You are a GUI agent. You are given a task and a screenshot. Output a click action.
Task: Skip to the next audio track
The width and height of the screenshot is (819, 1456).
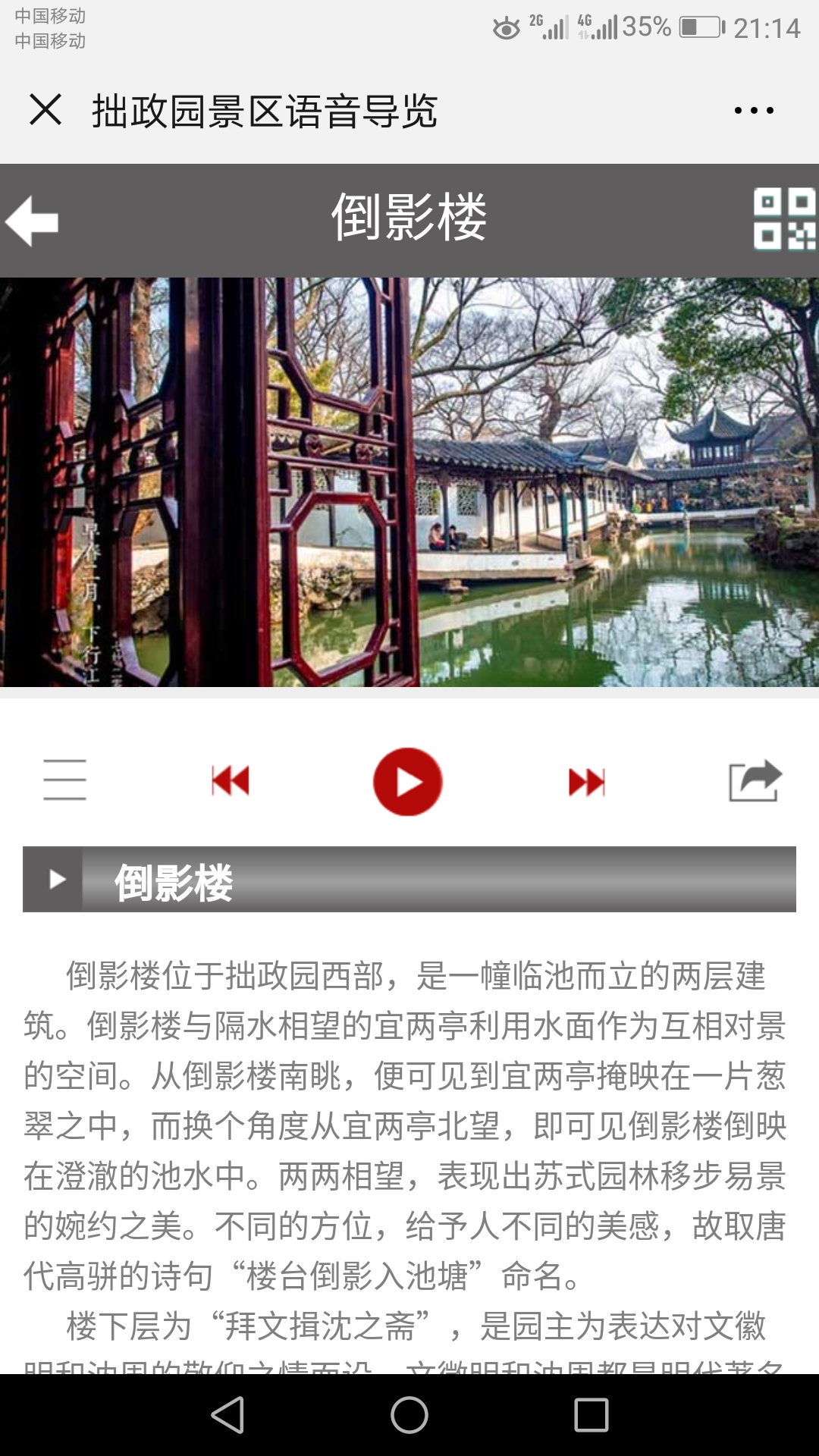tap(587, 782)
